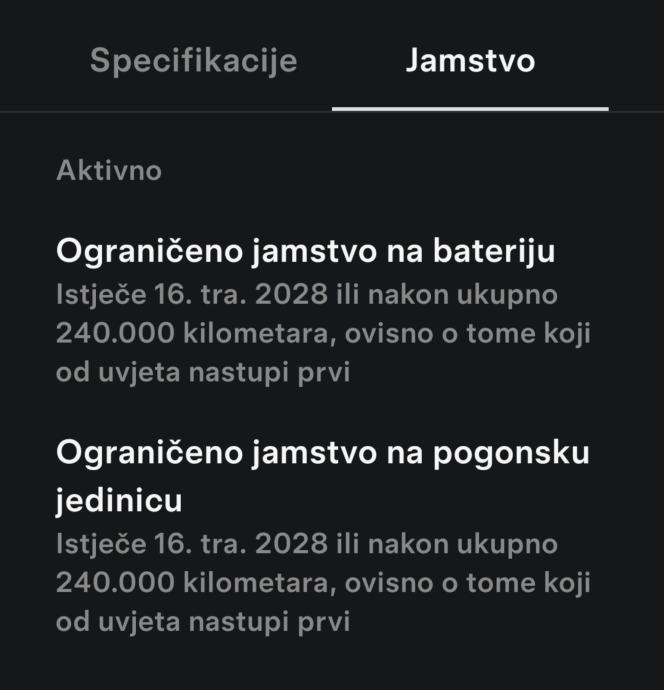Select the Jamstvo tab
This screenshot has width=664, height=690.
coord(470,61)
